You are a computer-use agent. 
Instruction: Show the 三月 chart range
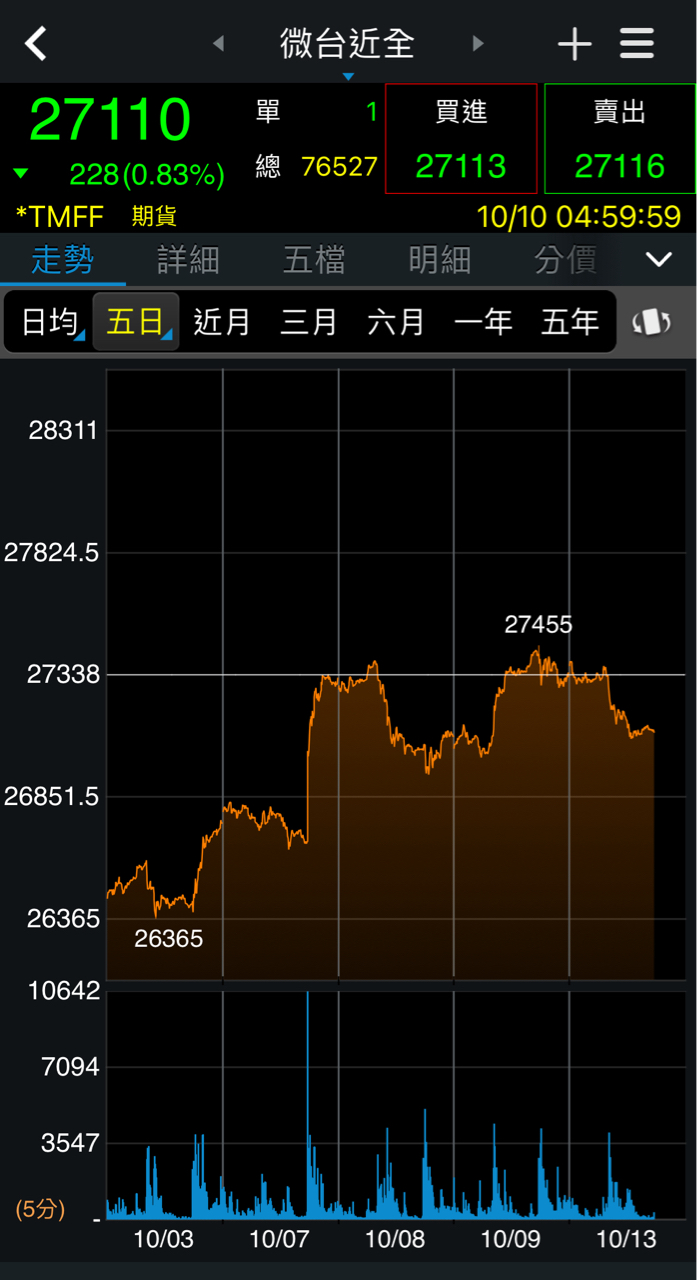pos(309,322)
